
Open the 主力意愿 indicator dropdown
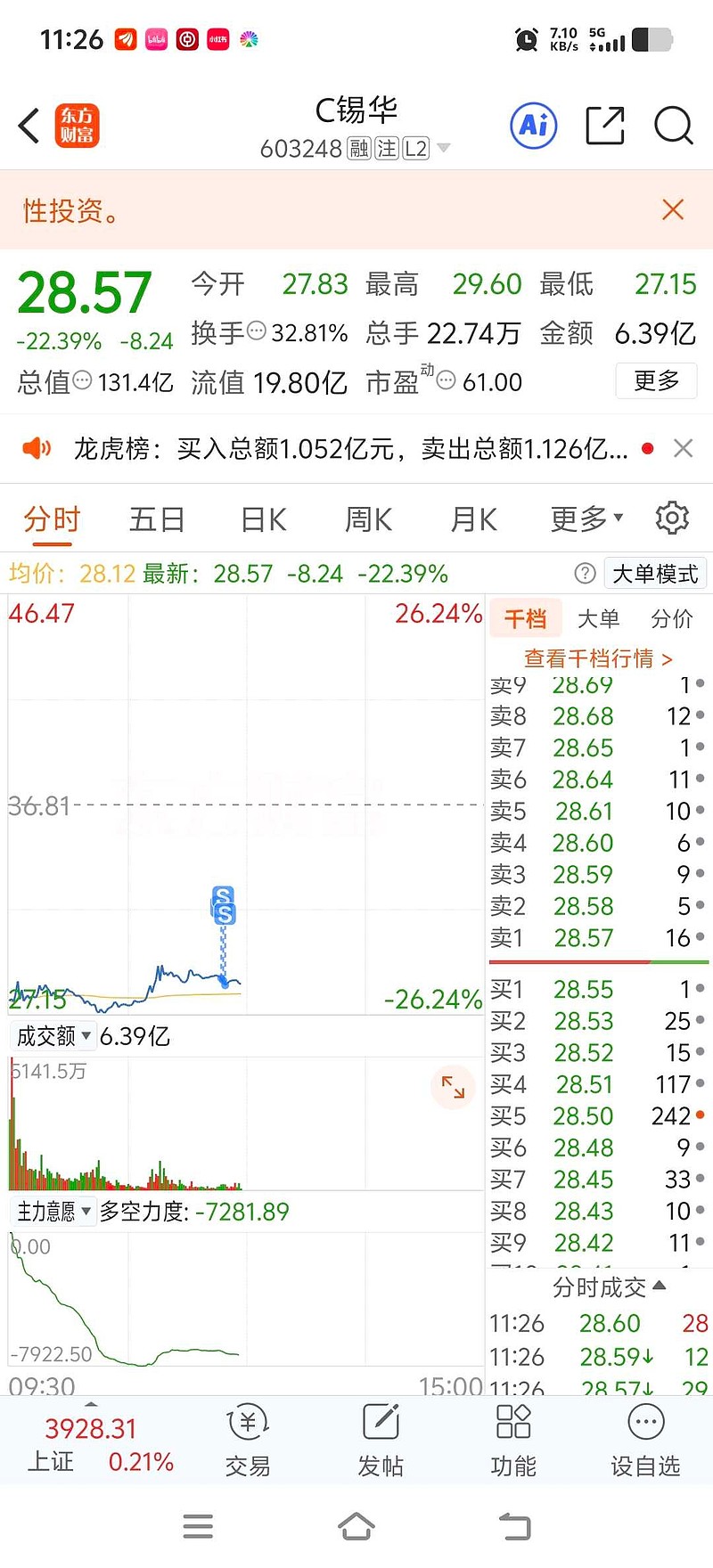53,1211
